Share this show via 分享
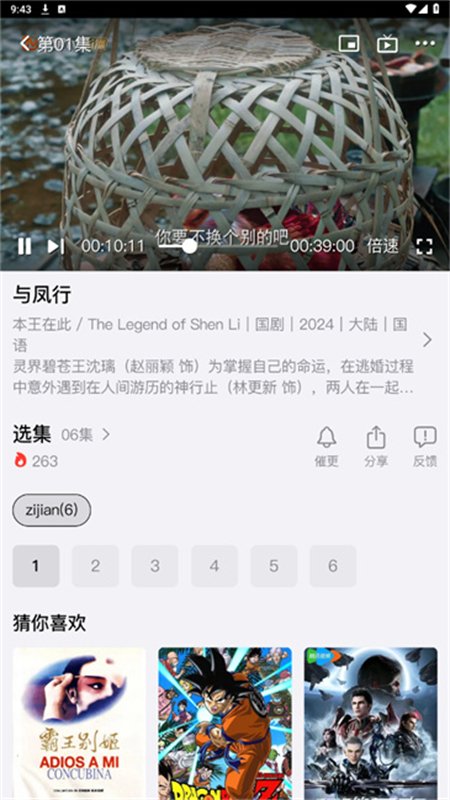Viewport: 450px width, 800px height. 376,447
